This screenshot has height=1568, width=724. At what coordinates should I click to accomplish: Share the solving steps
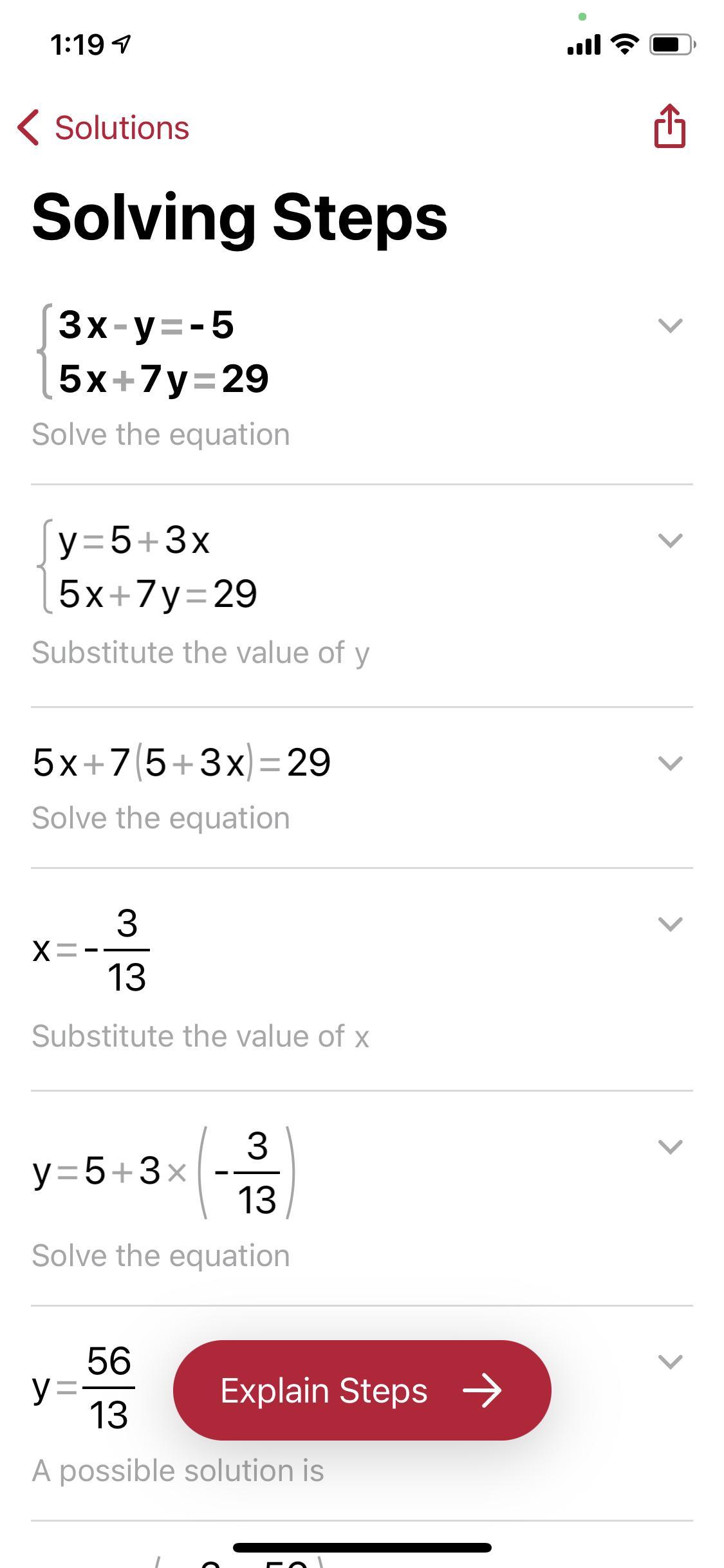(x=669, y=126)
